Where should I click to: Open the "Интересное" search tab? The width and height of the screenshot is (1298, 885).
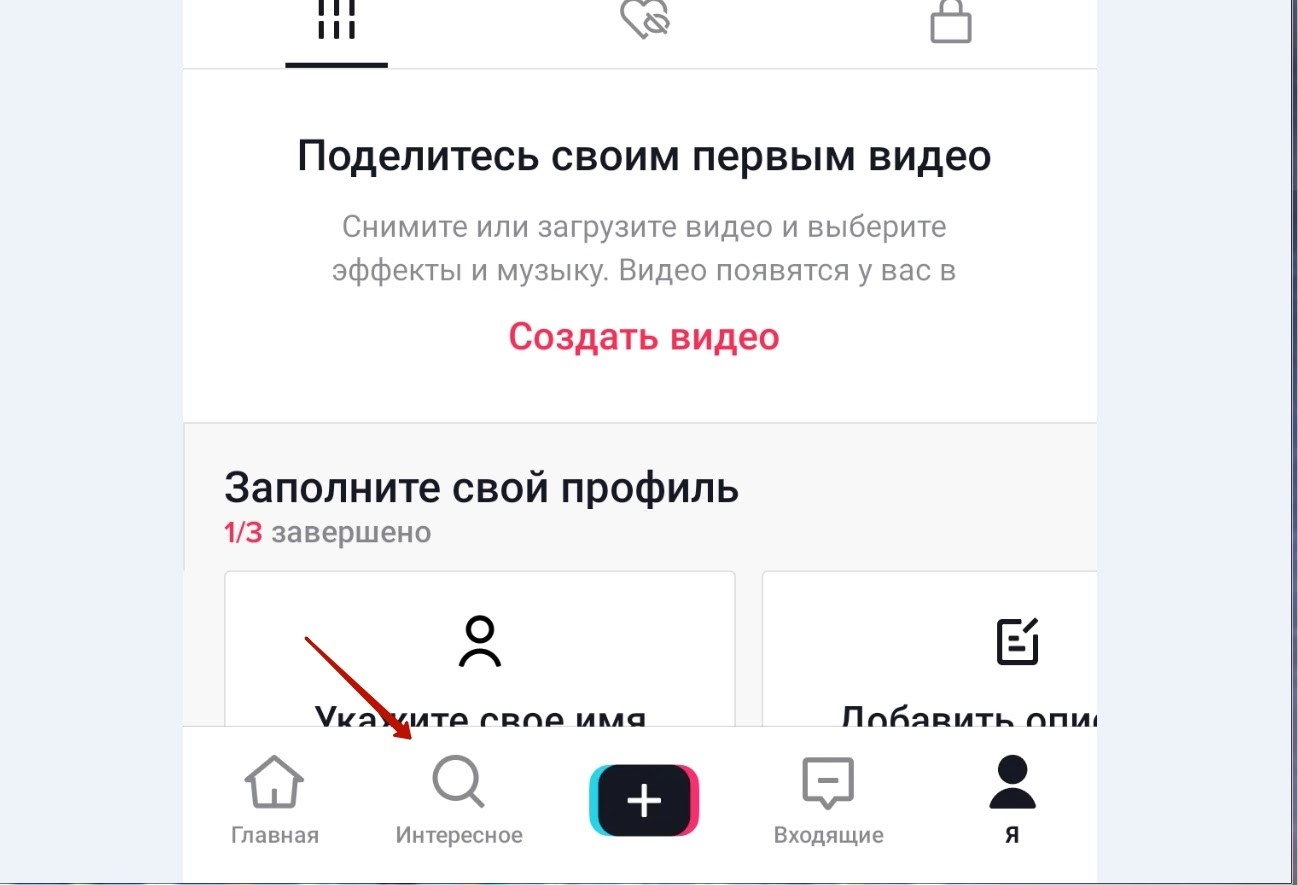pos(459,800)
